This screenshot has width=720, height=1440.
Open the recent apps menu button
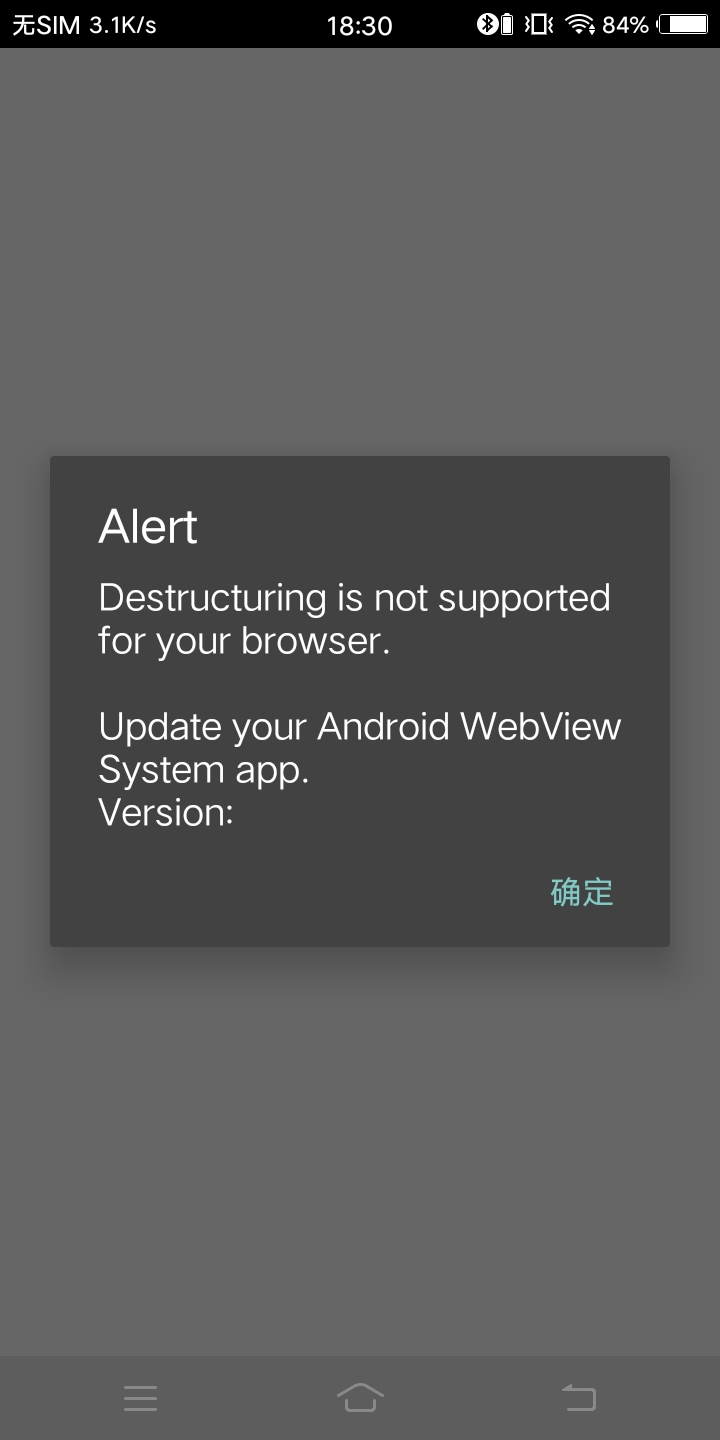[x=141, y=1397]
